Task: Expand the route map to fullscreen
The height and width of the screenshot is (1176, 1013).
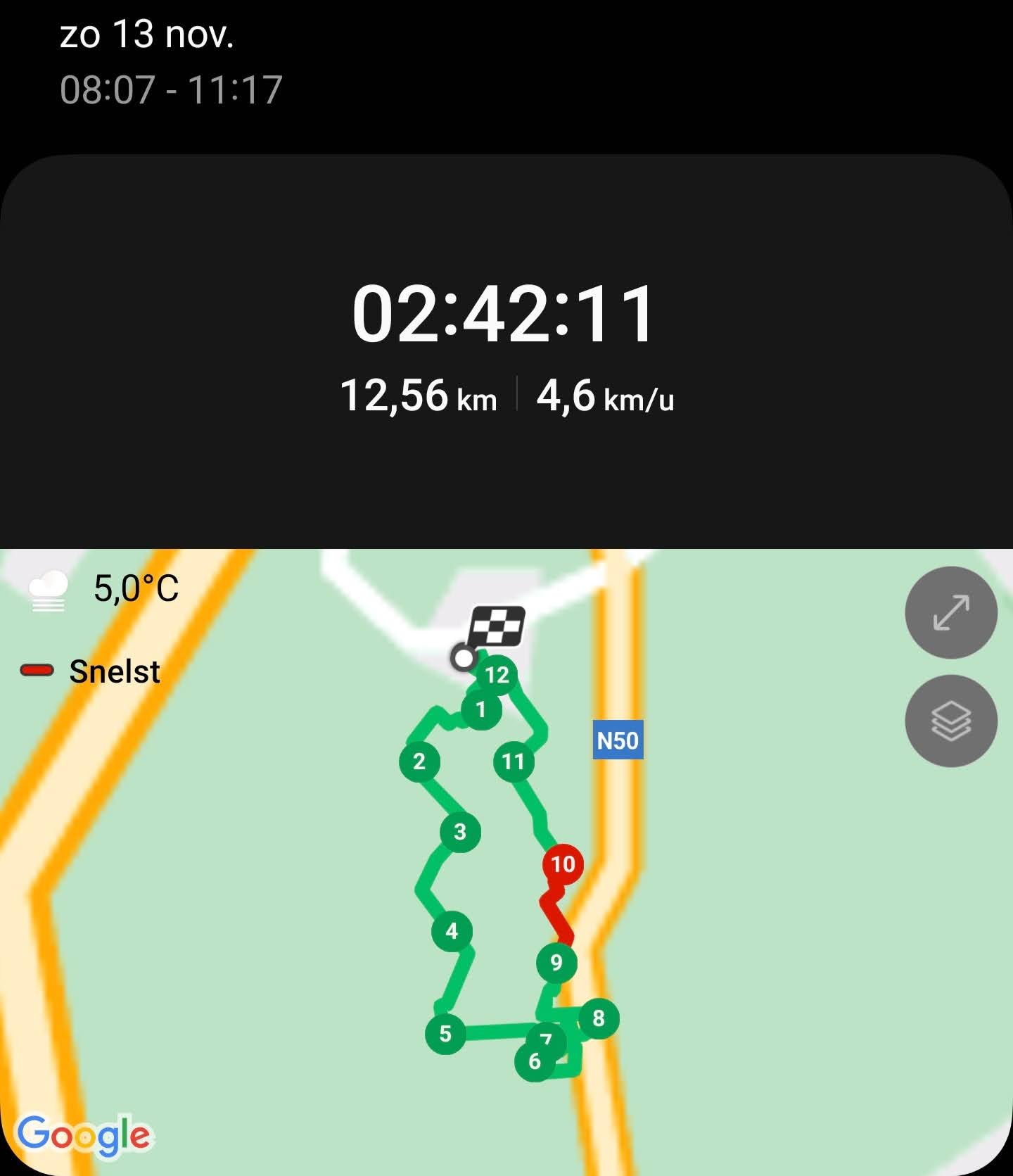Action: [950, 612]
